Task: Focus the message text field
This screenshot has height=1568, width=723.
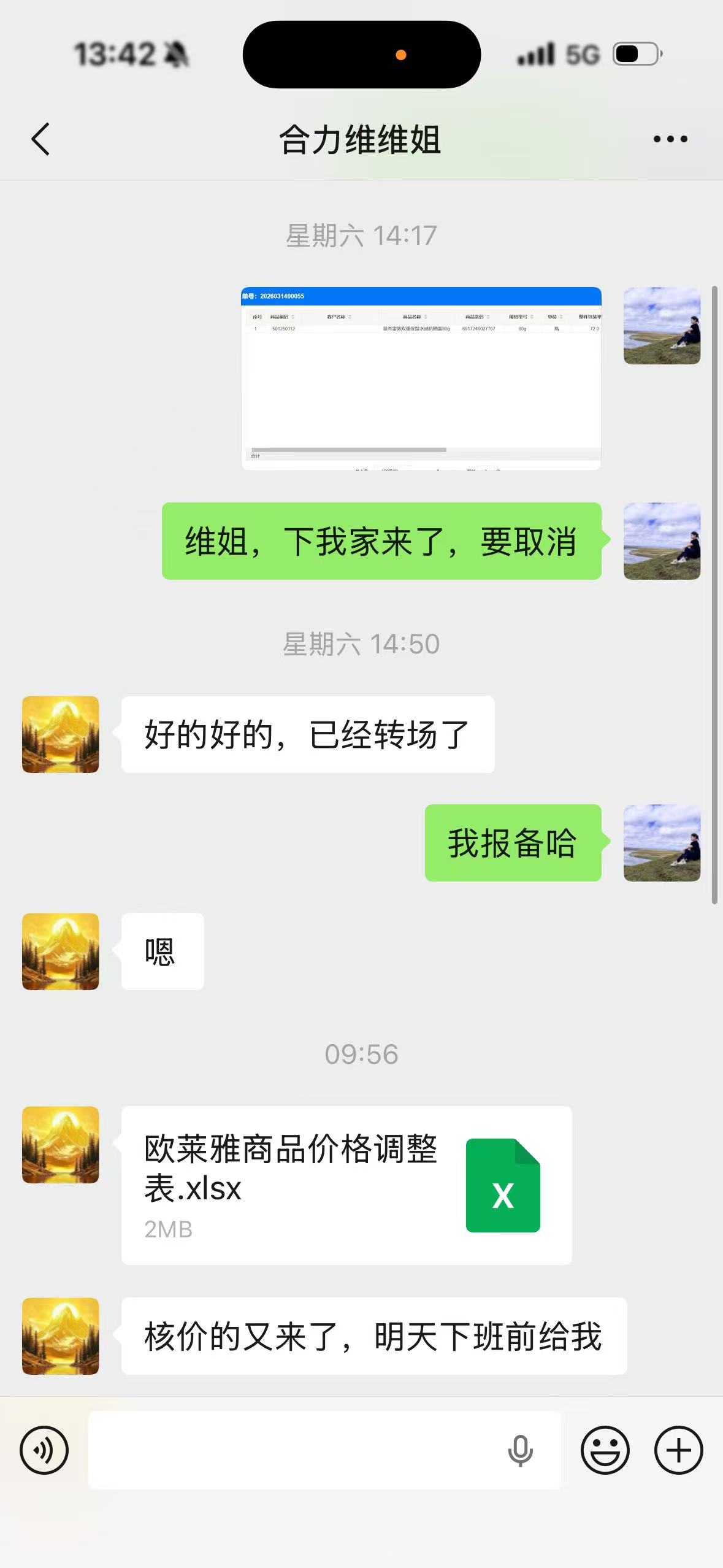Action: coord(294,1450)
